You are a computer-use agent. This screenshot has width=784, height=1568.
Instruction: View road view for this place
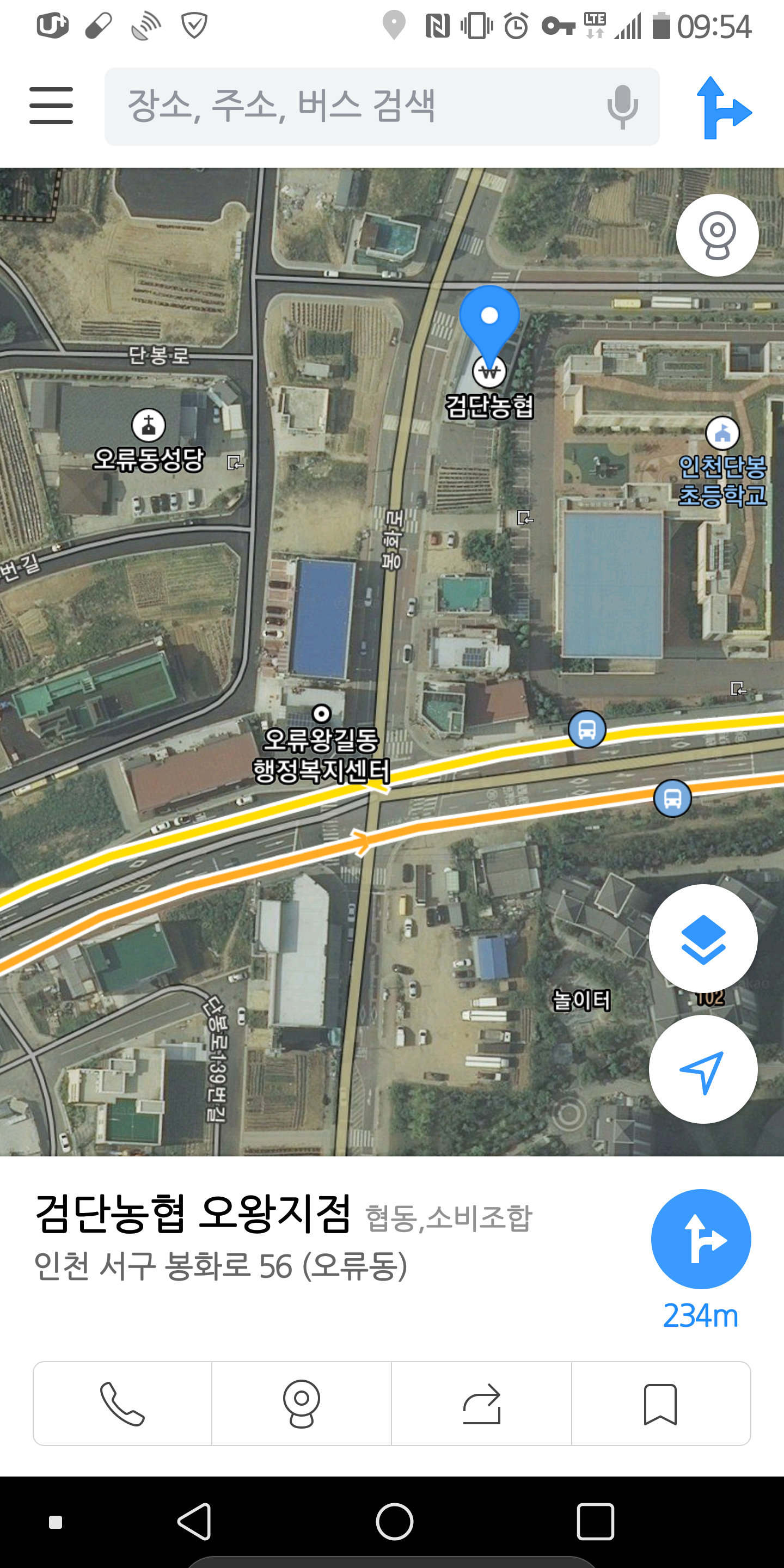pyautogui.click(x=301, y=1404)
